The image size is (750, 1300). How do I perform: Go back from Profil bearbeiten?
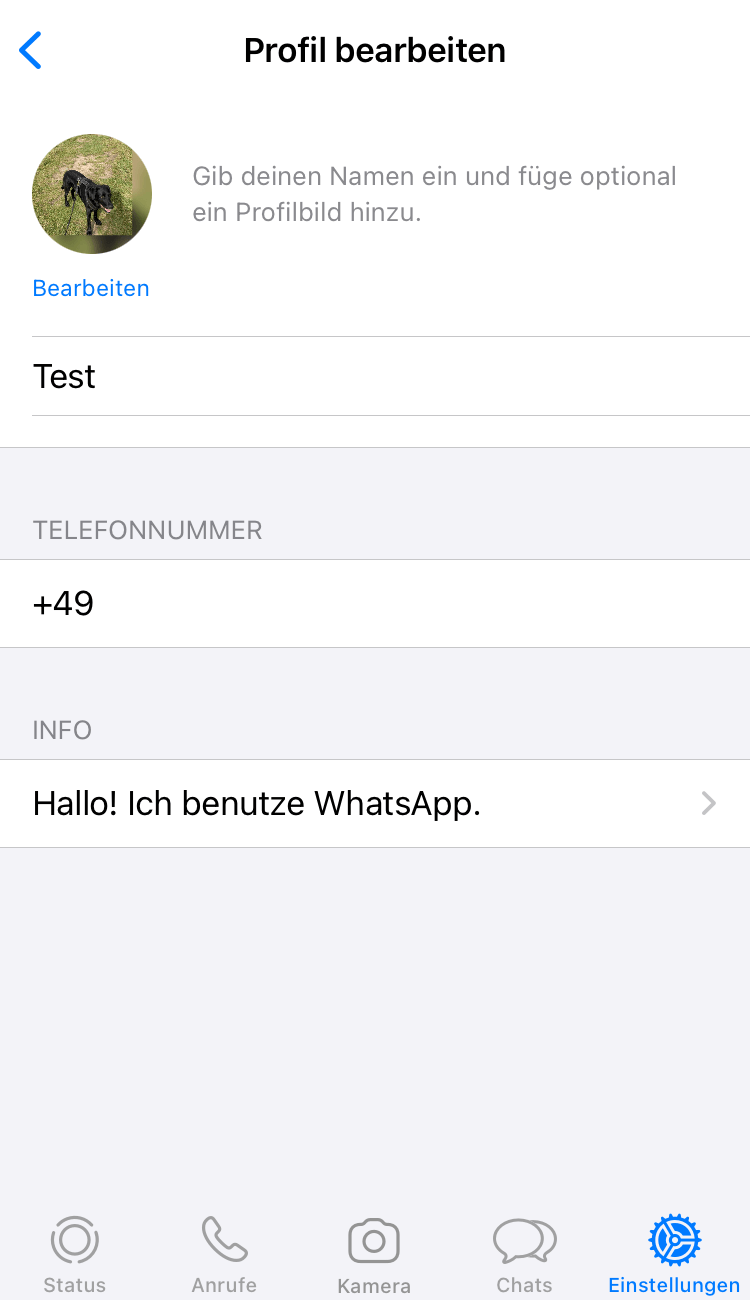[31, 50]
